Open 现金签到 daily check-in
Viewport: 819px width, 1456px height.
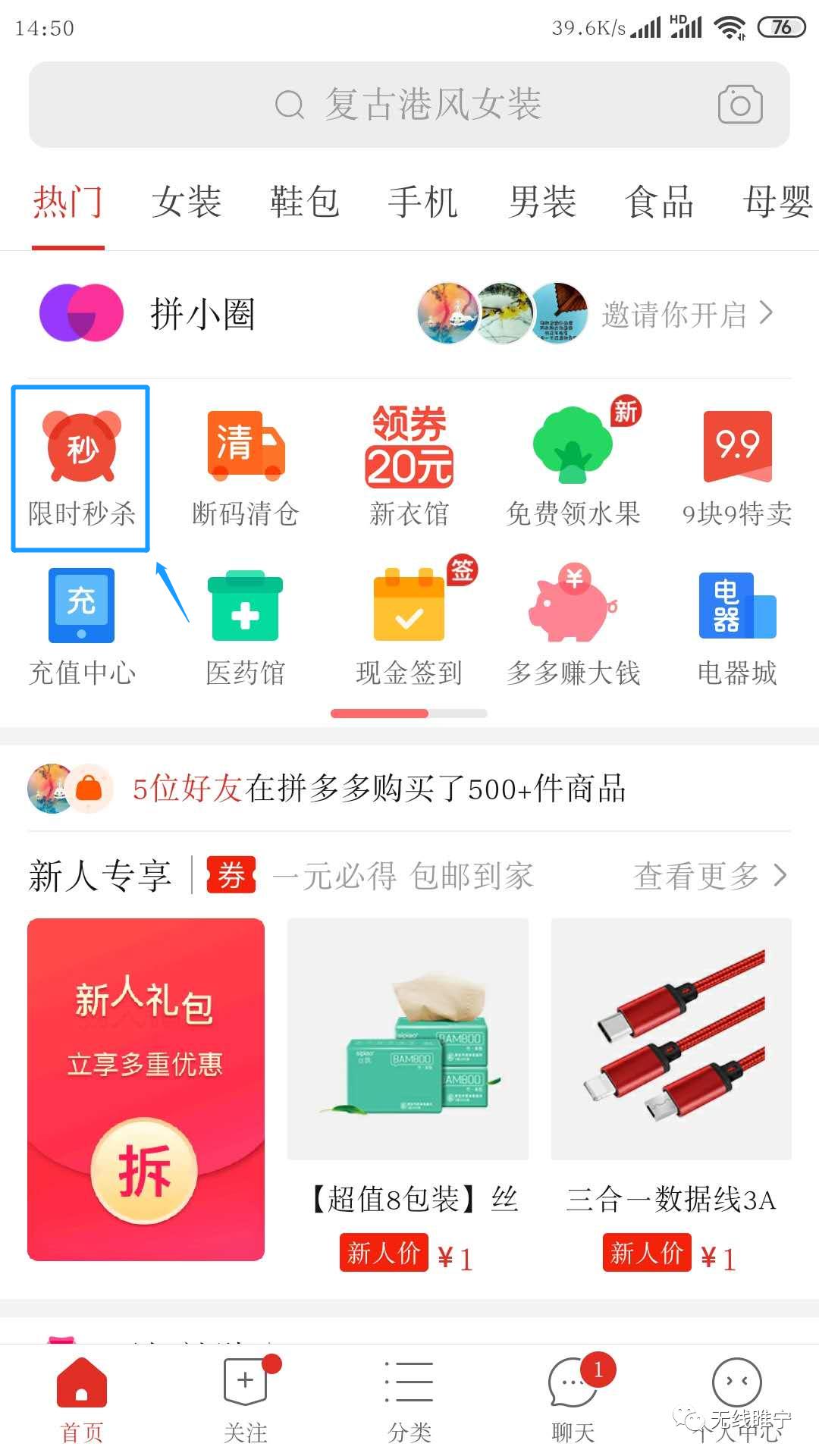(x=409, y=627)
